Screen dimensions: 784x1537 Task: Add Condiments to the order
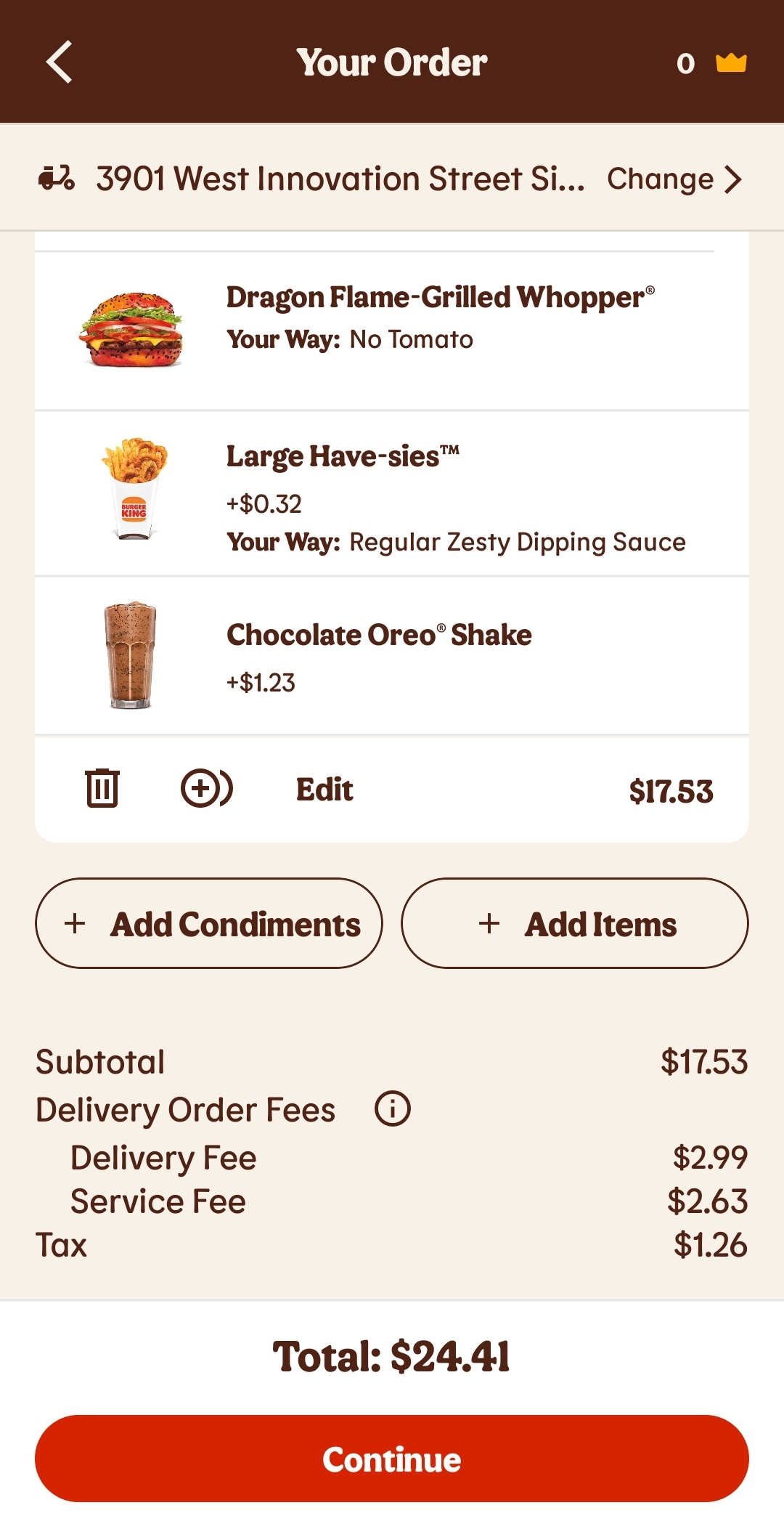tap(209, 923)
